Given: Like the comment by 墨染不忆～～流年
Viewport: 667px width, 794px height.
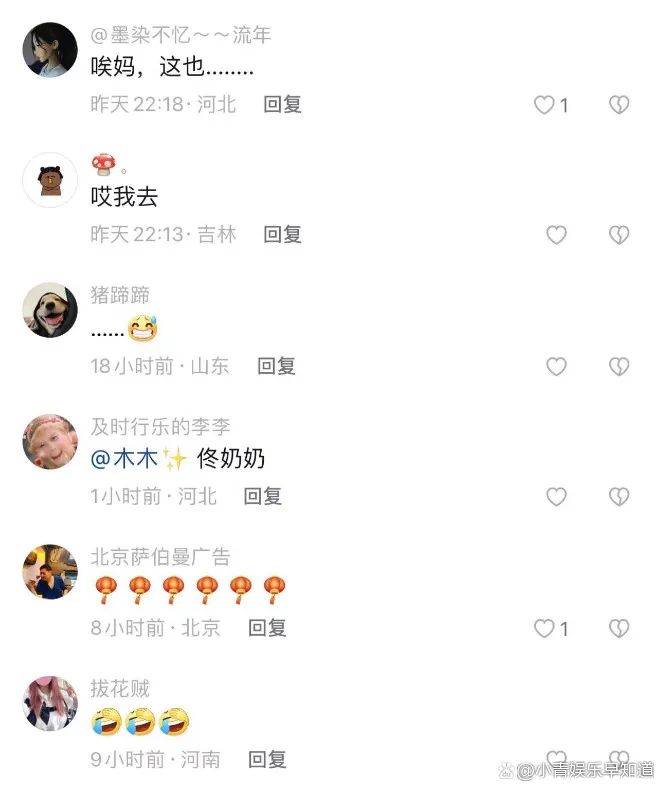Looking at the screenshot, I should [545, 105].
